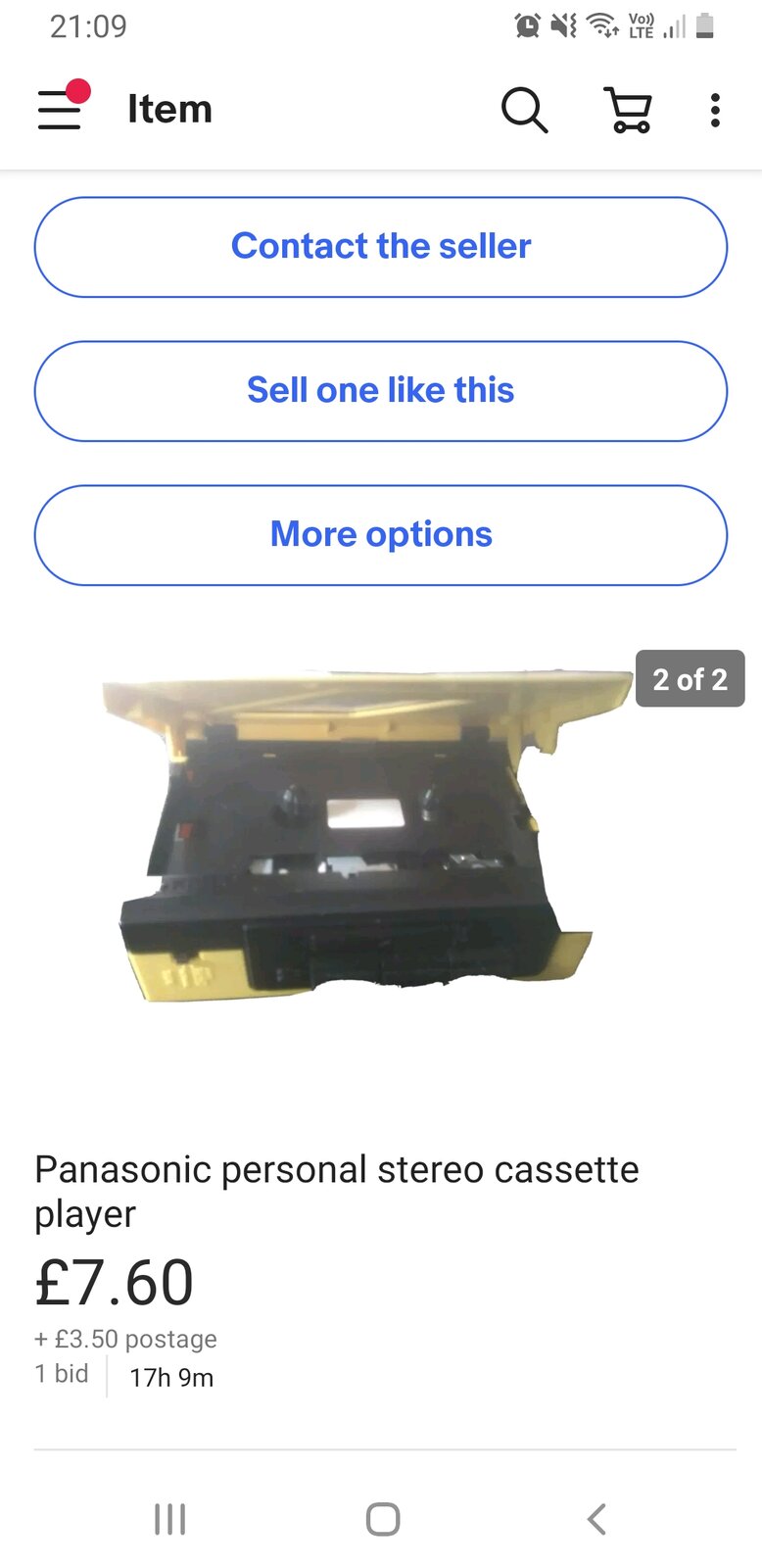Go back using system back button

point(596,1519)
